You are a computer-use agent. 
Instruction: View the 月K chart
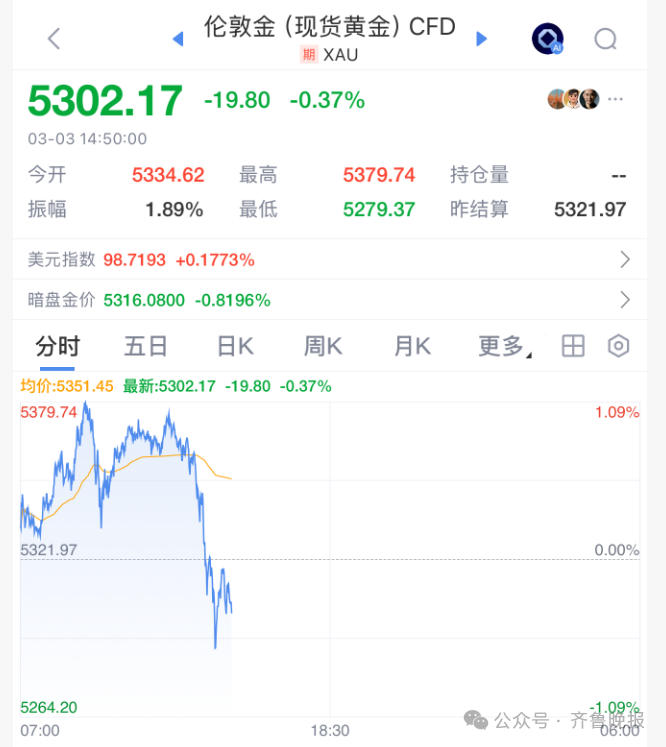tap(412, 347)
